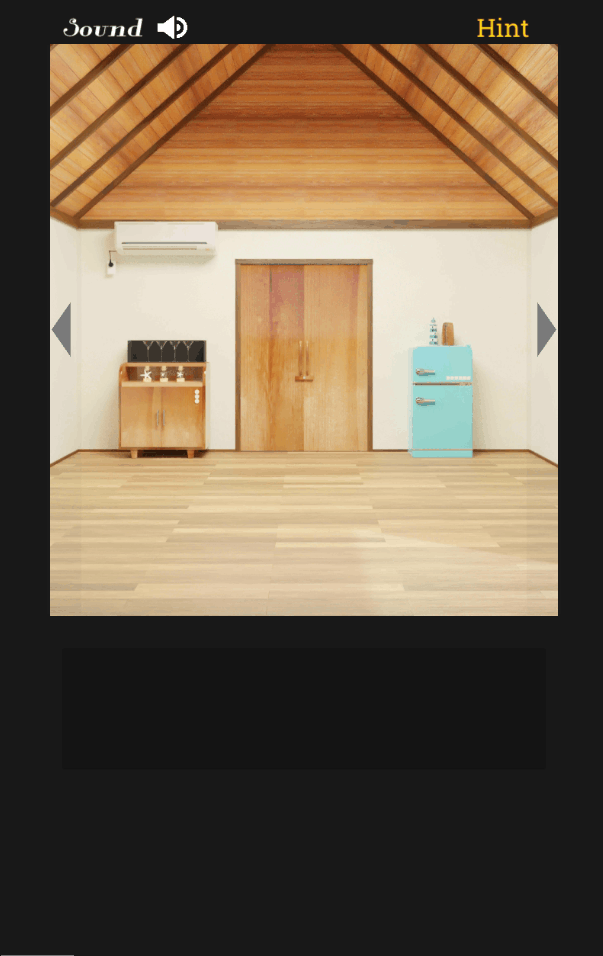This screenshot has height=956, width=603.
Task: Turn to the left view with arrow
Action: [62, 330]
